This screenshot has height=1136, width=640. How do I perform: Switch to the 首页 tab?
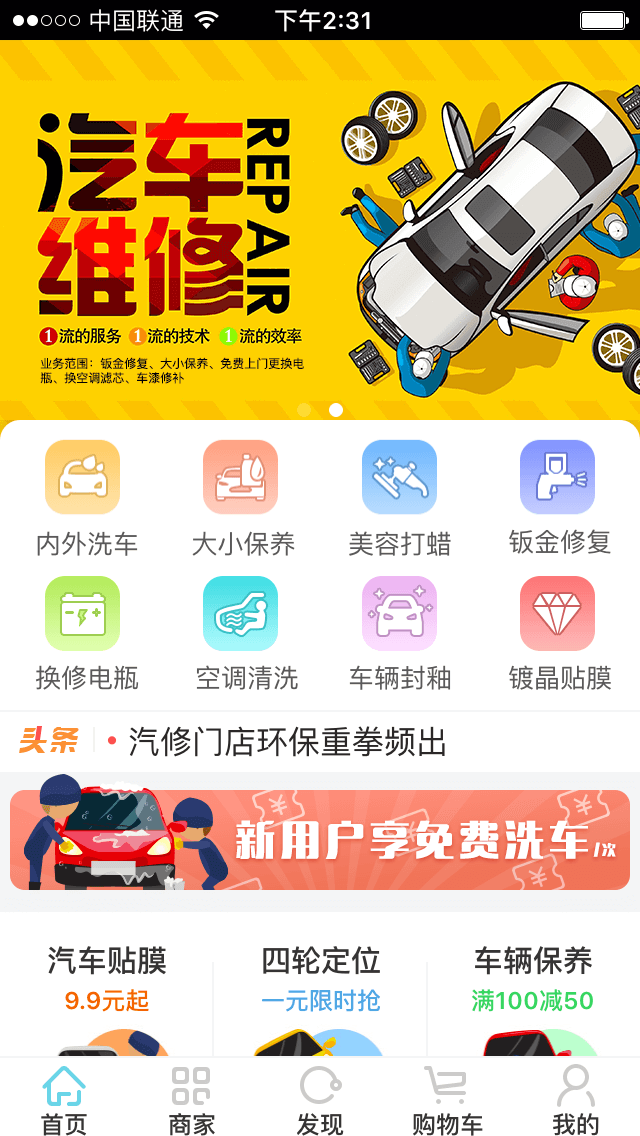64,1099
